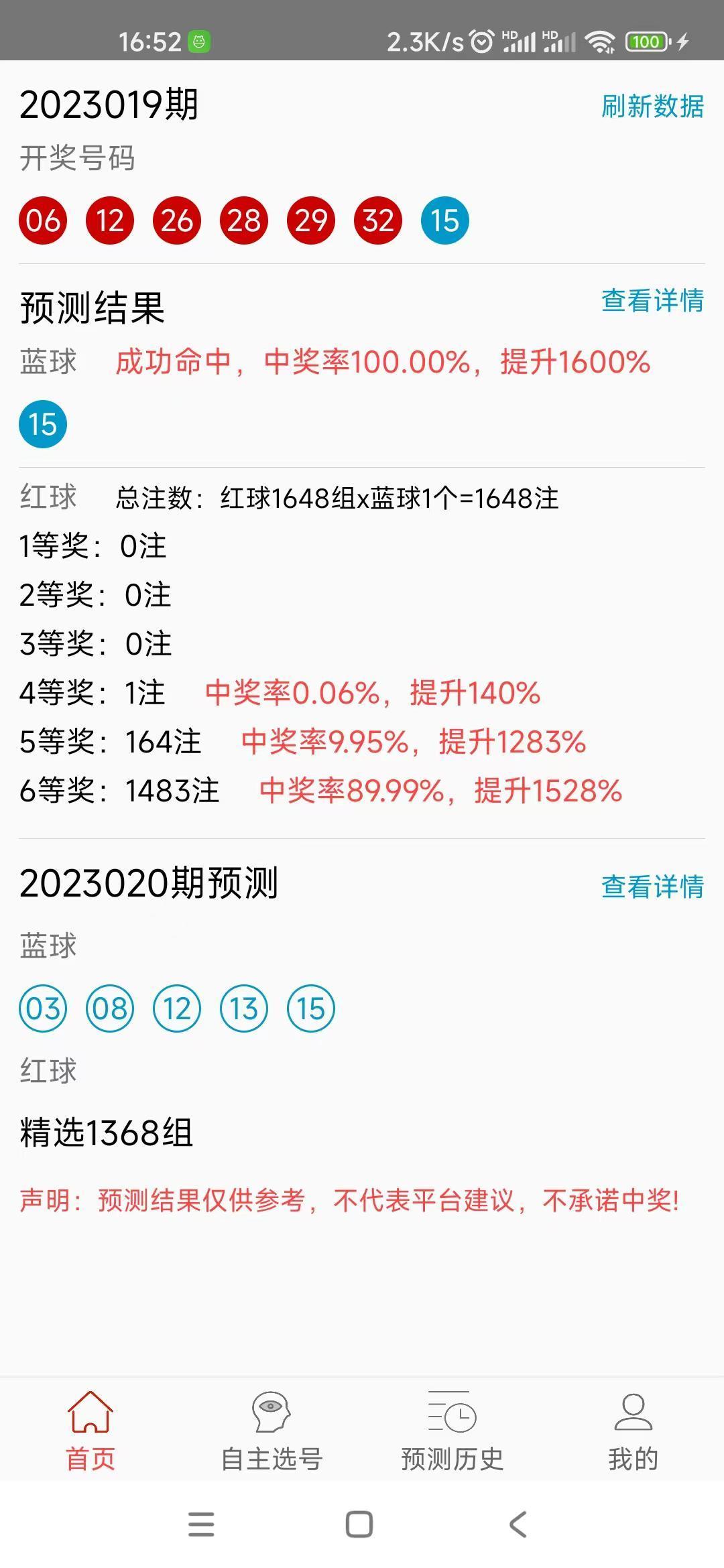
Task: Open the recent apps menu button
Action: point(201,1524)
